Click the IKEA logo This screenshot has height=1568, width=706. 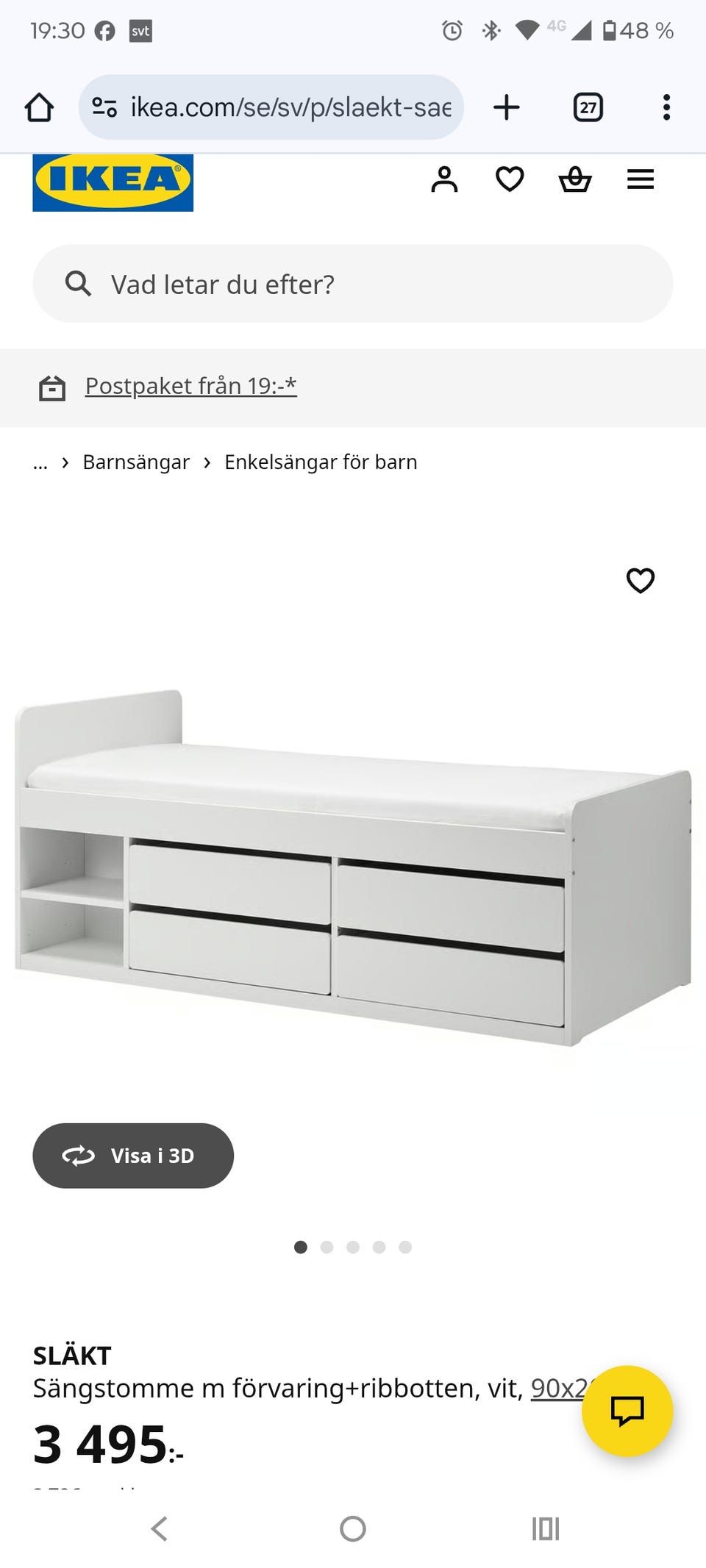point(113,182)
